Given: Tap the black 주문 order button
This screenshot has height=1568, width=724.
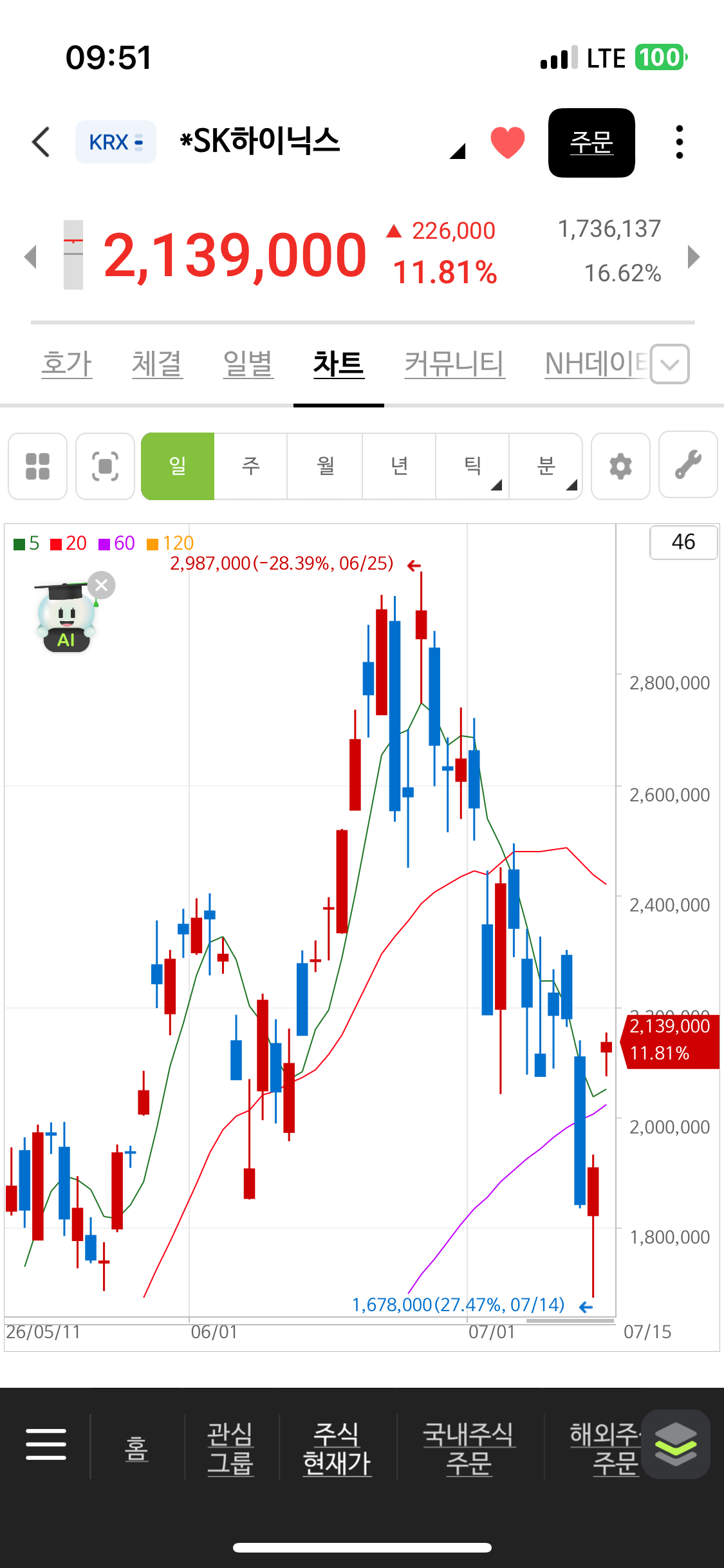Looking at the screenshot, I should (x=591, y=142).
